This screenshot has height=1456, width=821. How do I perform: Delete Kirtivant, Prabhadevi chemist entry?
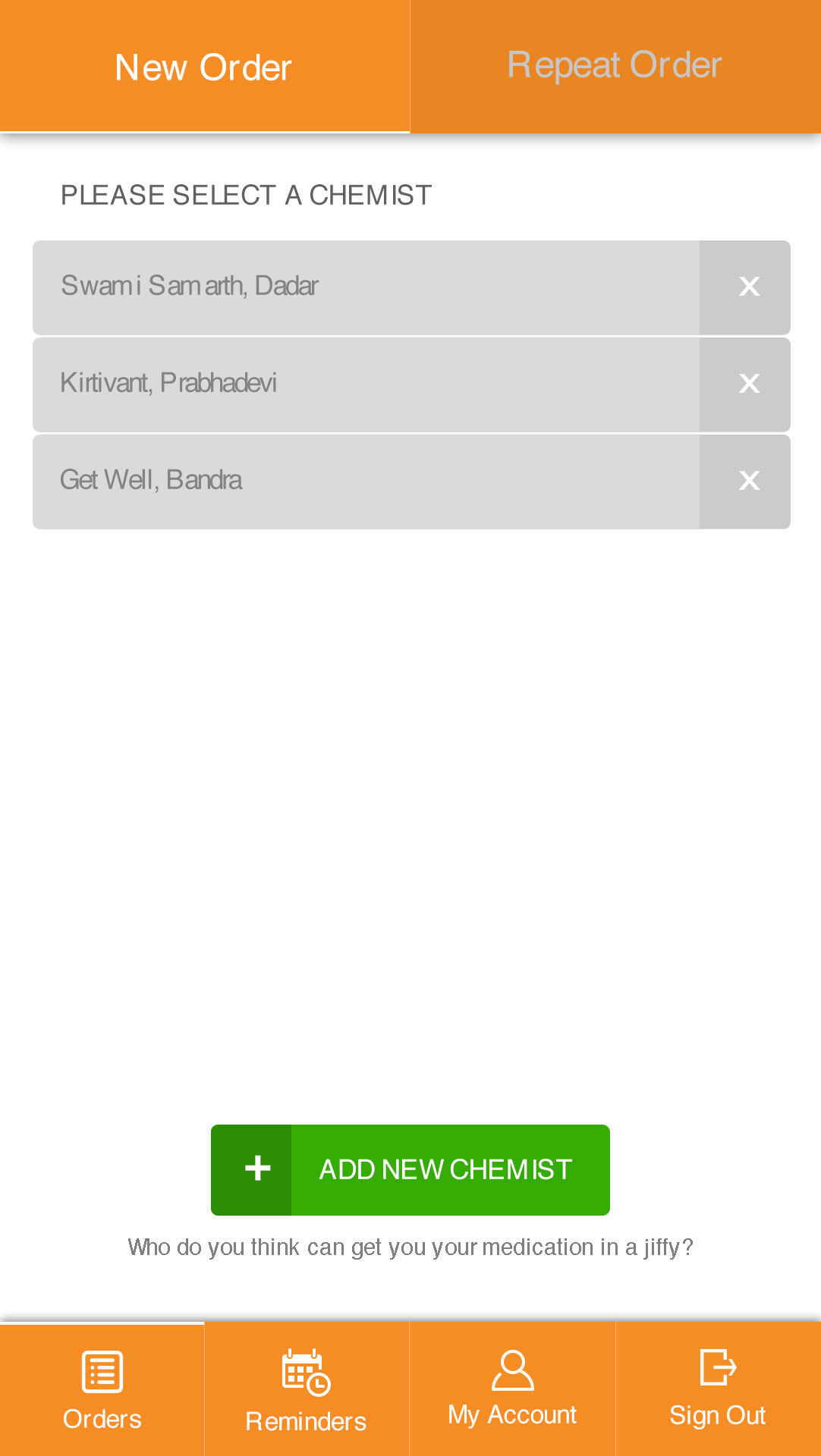tap(748, 384)
